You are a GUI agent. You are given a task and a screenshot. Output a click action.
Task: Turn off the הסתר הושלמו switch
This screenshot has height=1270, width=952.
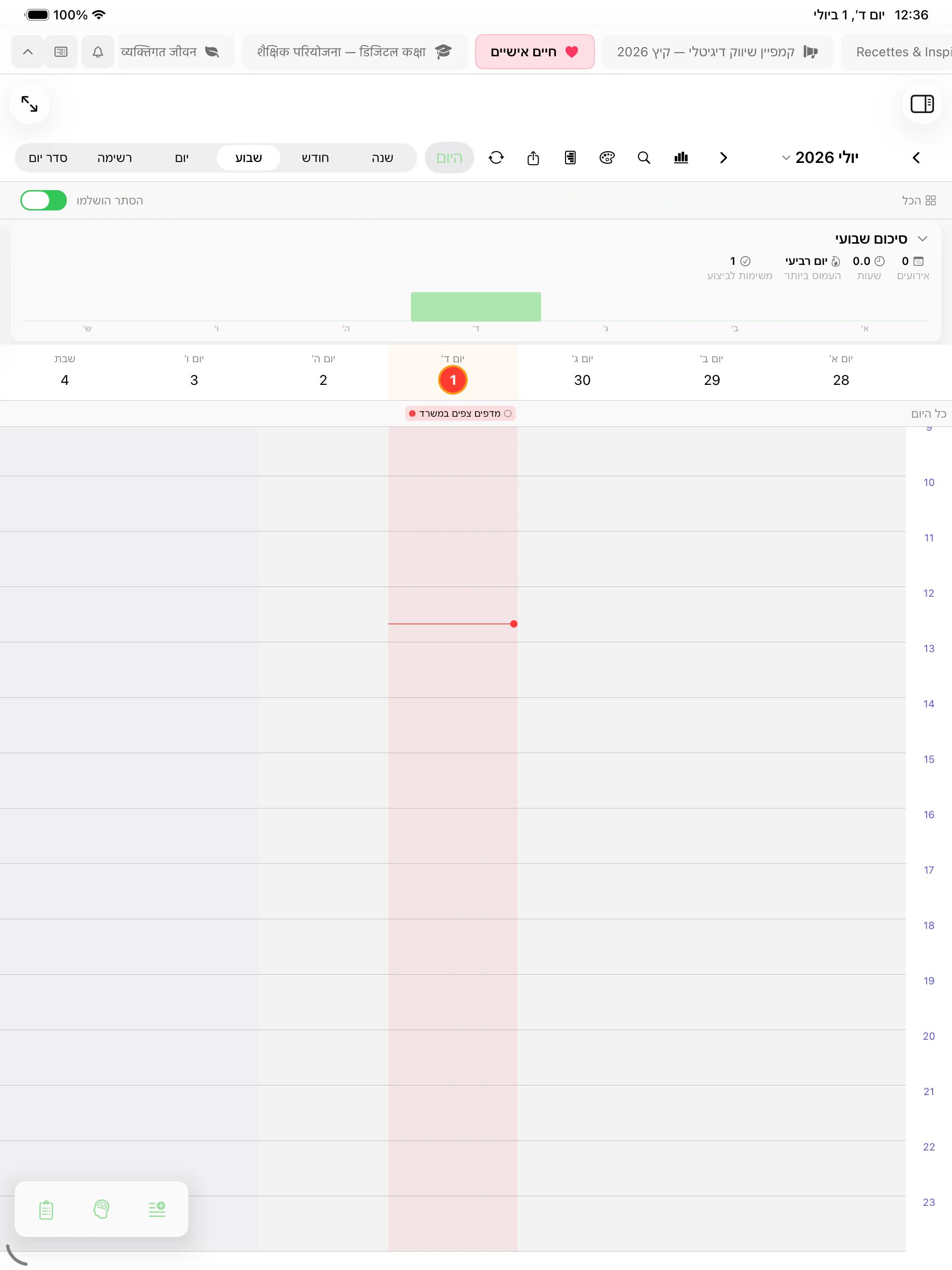point(44,200)
